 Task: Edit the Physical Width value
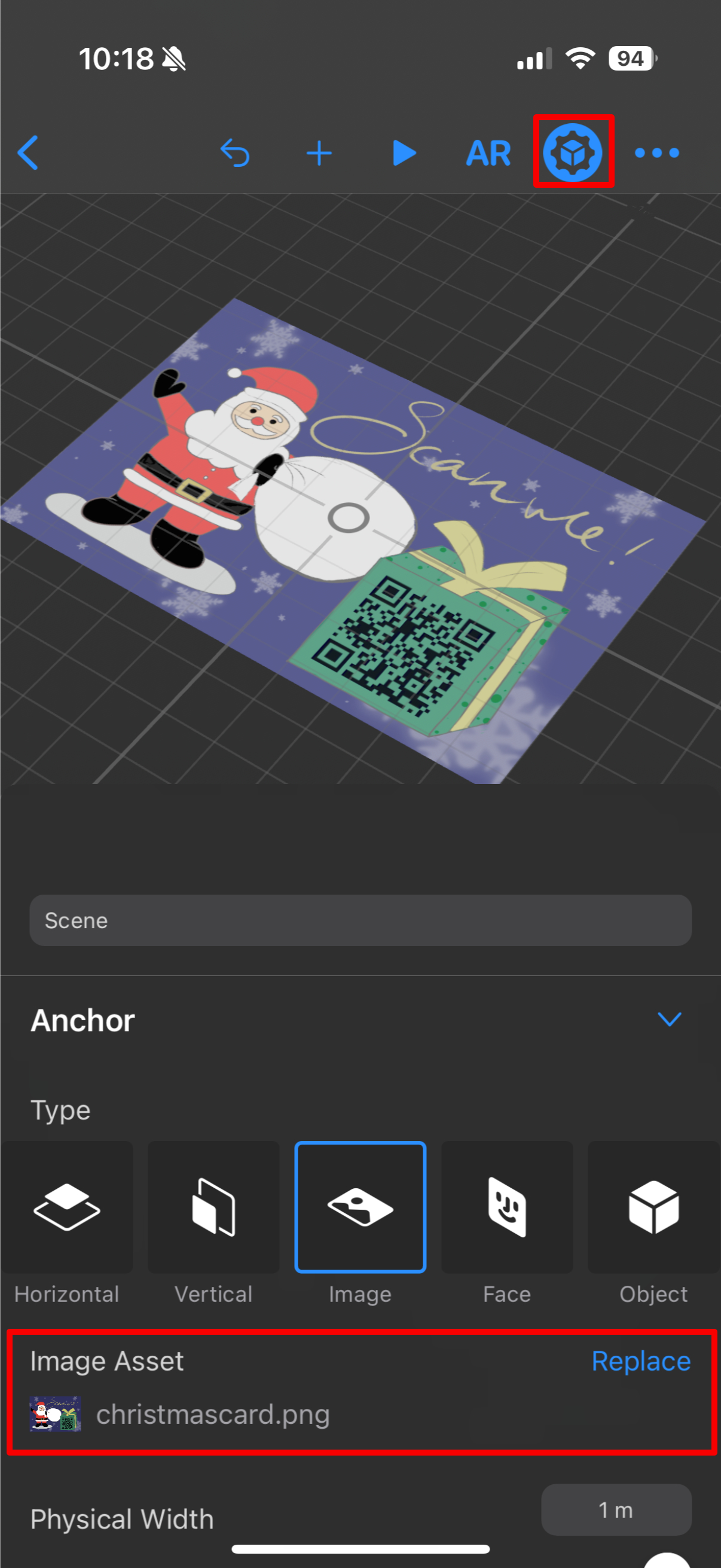pyautogui.click(x=616, y=1509)
